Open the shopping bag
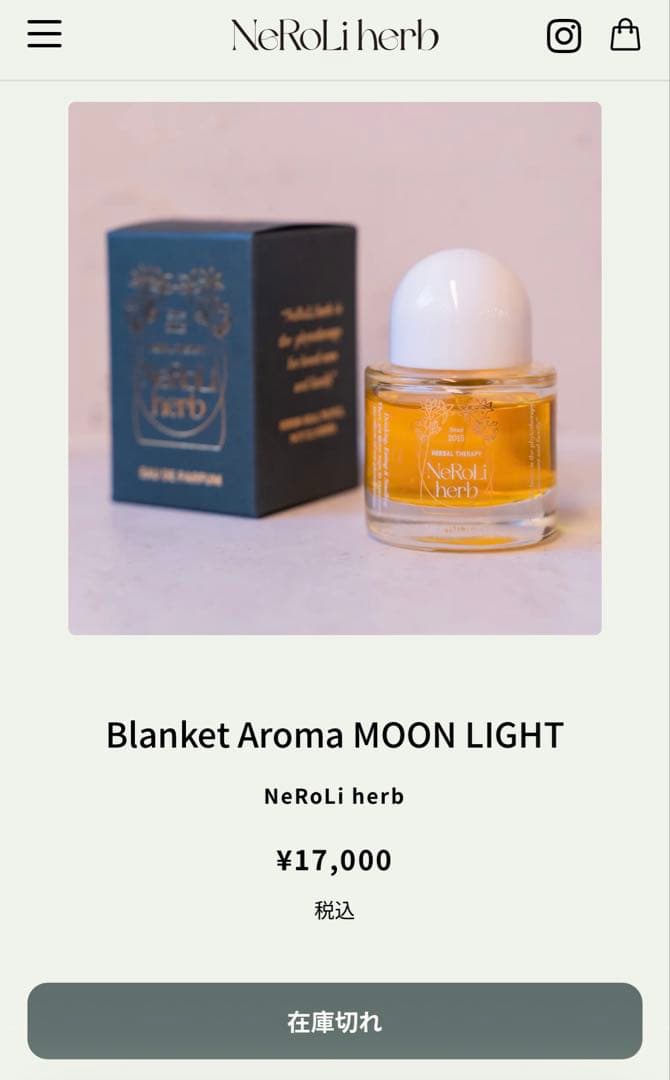 [625, 36]
